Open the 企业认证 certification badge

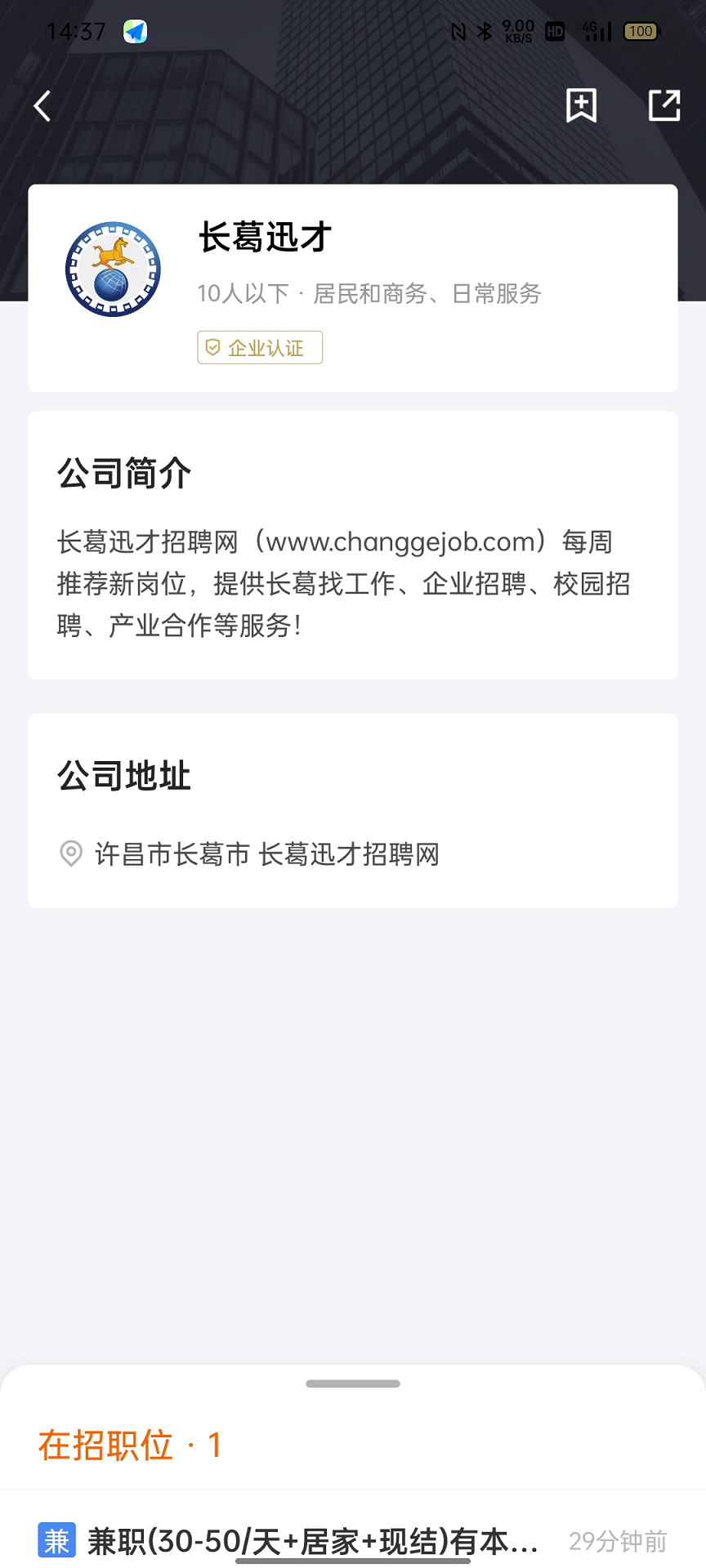[260, 347]
